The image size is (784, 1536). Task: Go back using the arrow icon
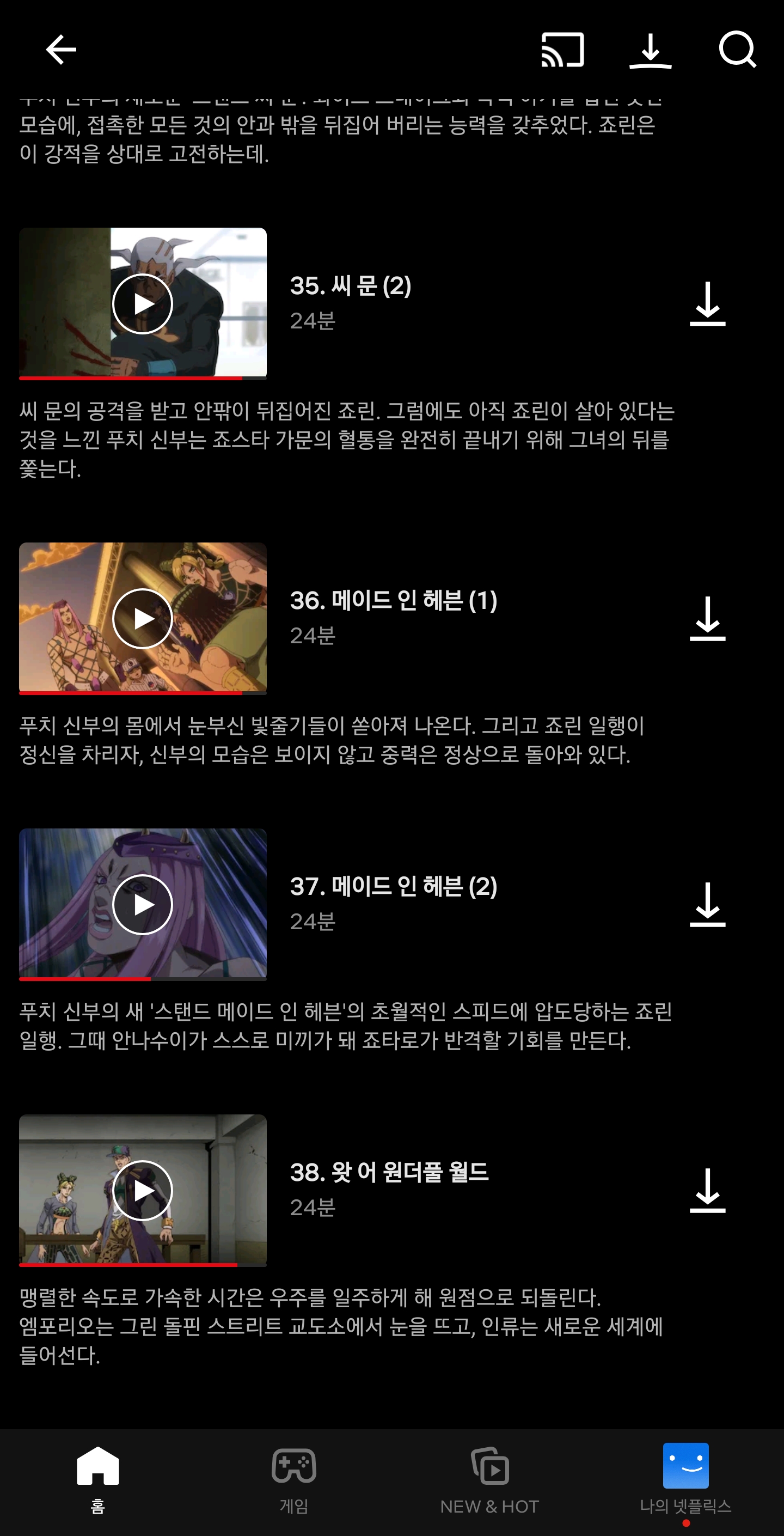click(61, 50)
